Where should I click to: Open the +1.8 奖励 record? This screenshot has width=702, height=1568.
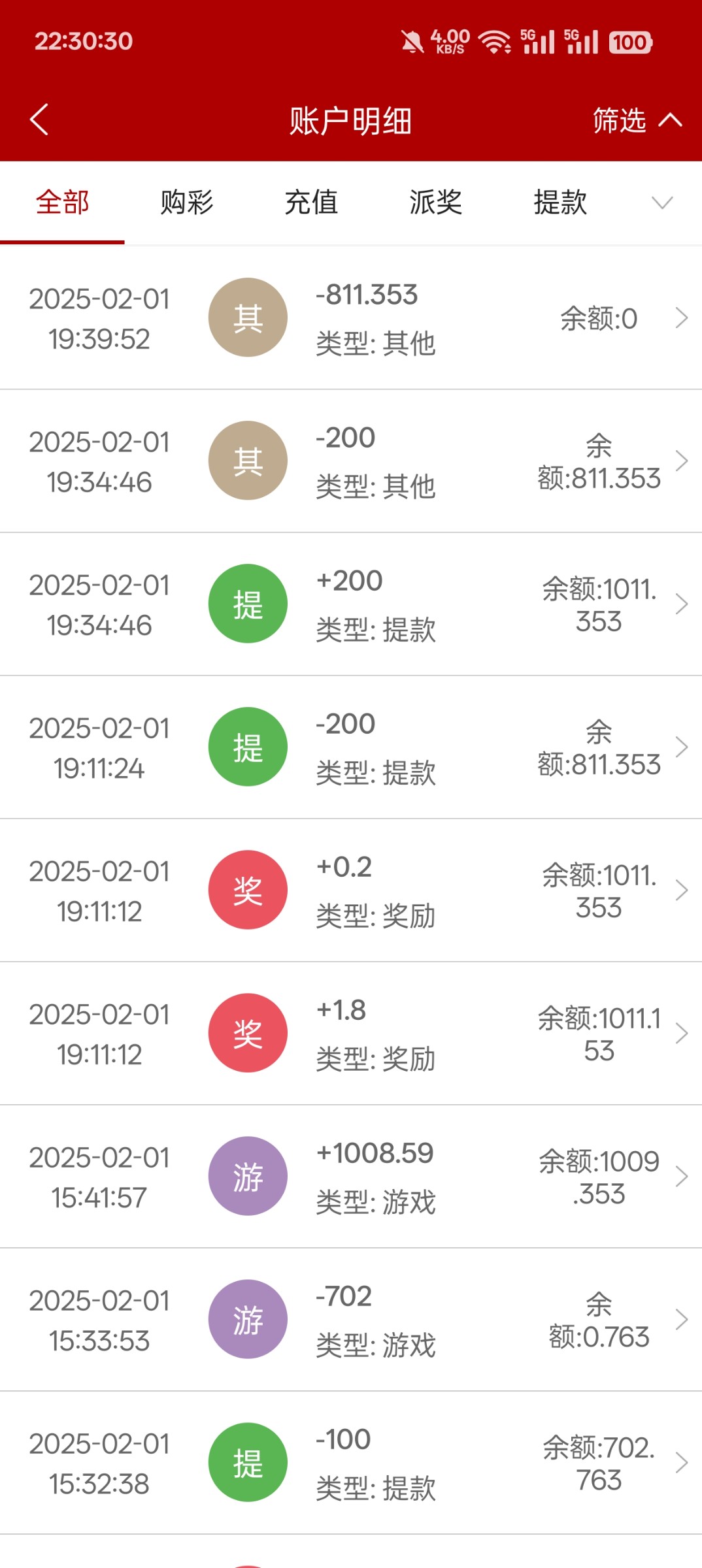[x=351, y=1034]
